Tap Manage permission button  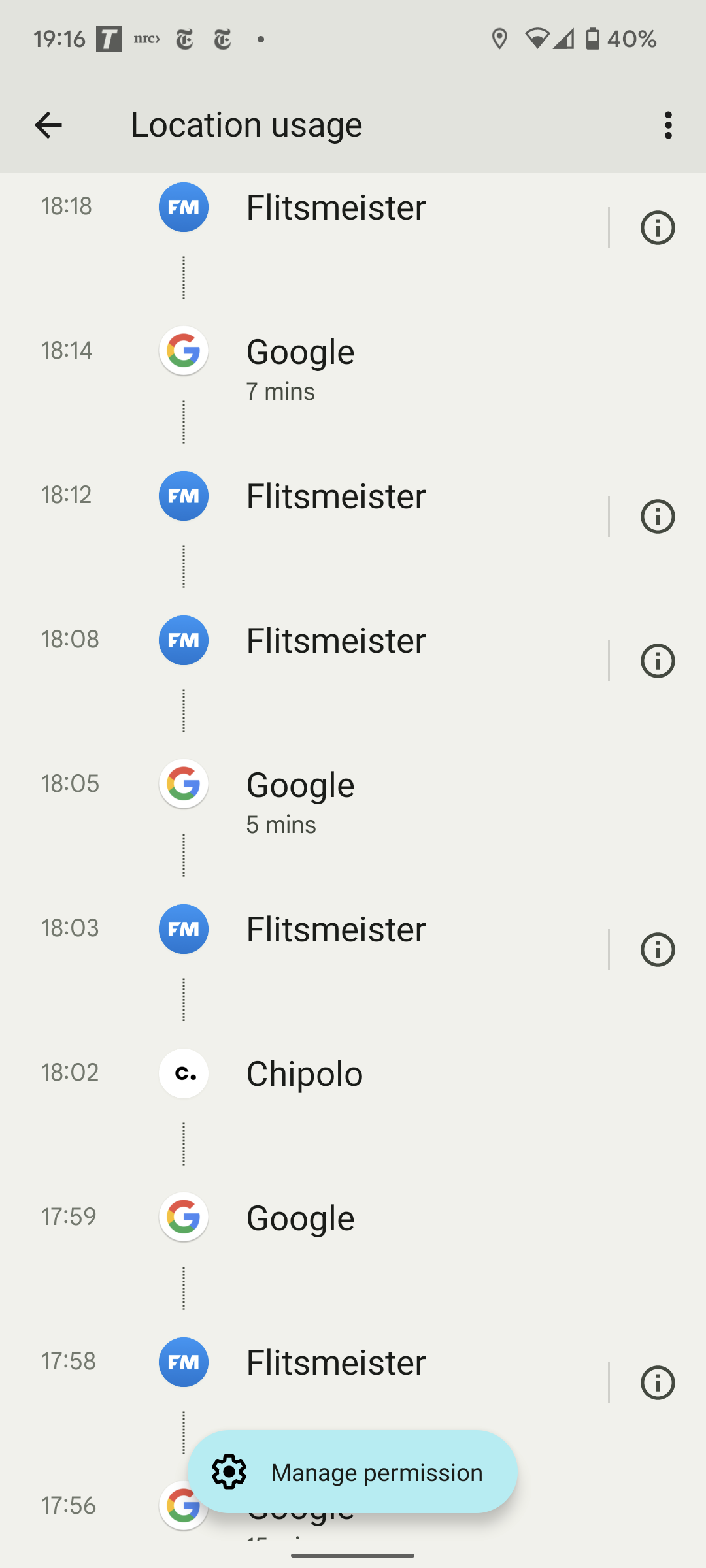pos(352,1472)
